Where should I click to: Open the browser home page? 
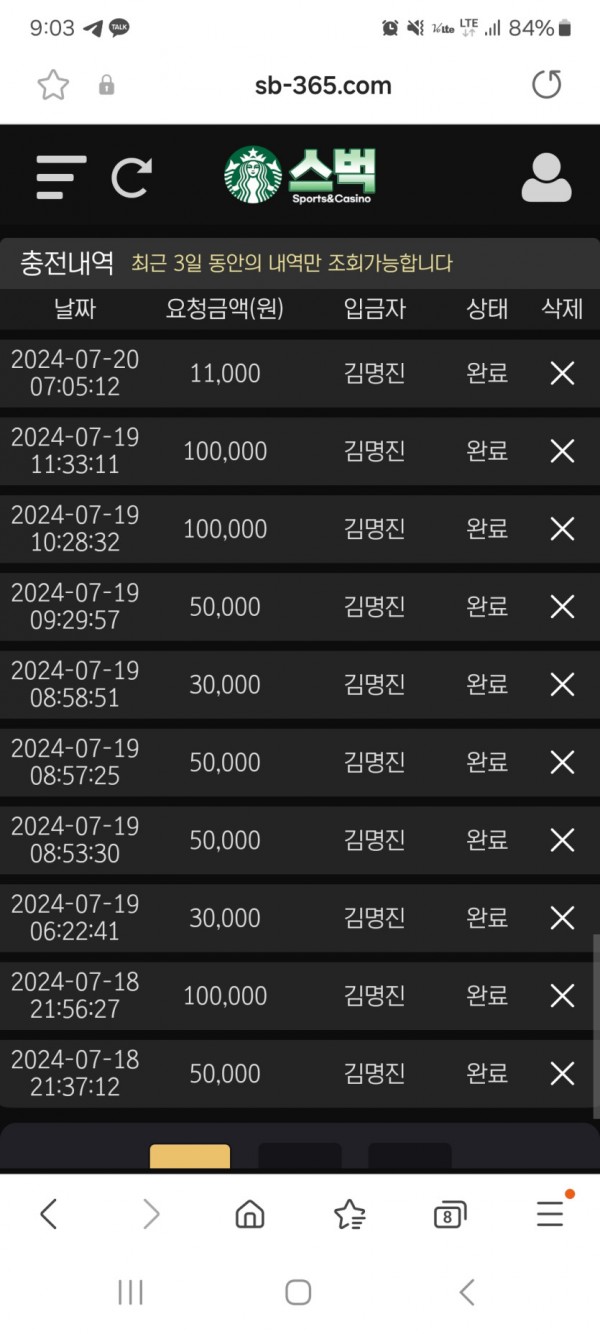pos(250,1214)
